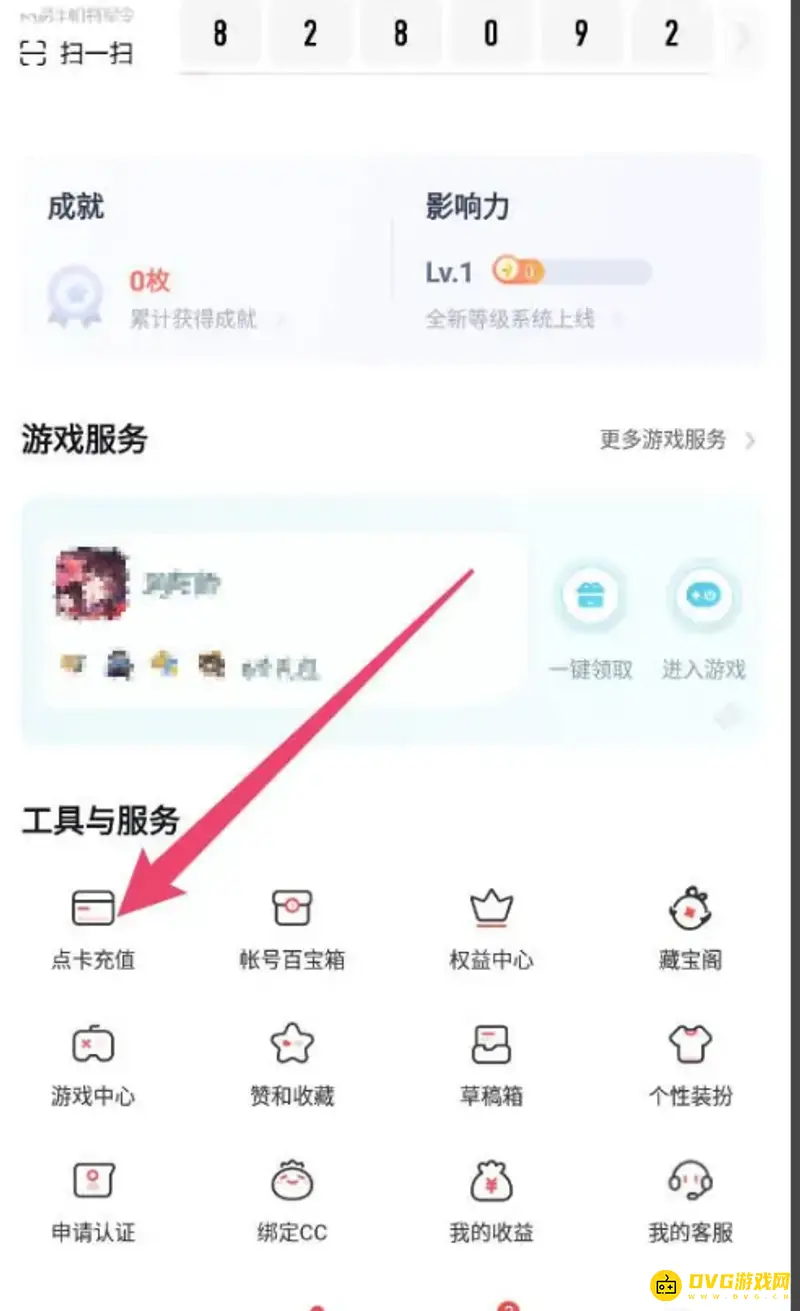The height and width of the screenshot is (1311, 800).
Task: View 赞和收藏
Action: (292, 1063)
